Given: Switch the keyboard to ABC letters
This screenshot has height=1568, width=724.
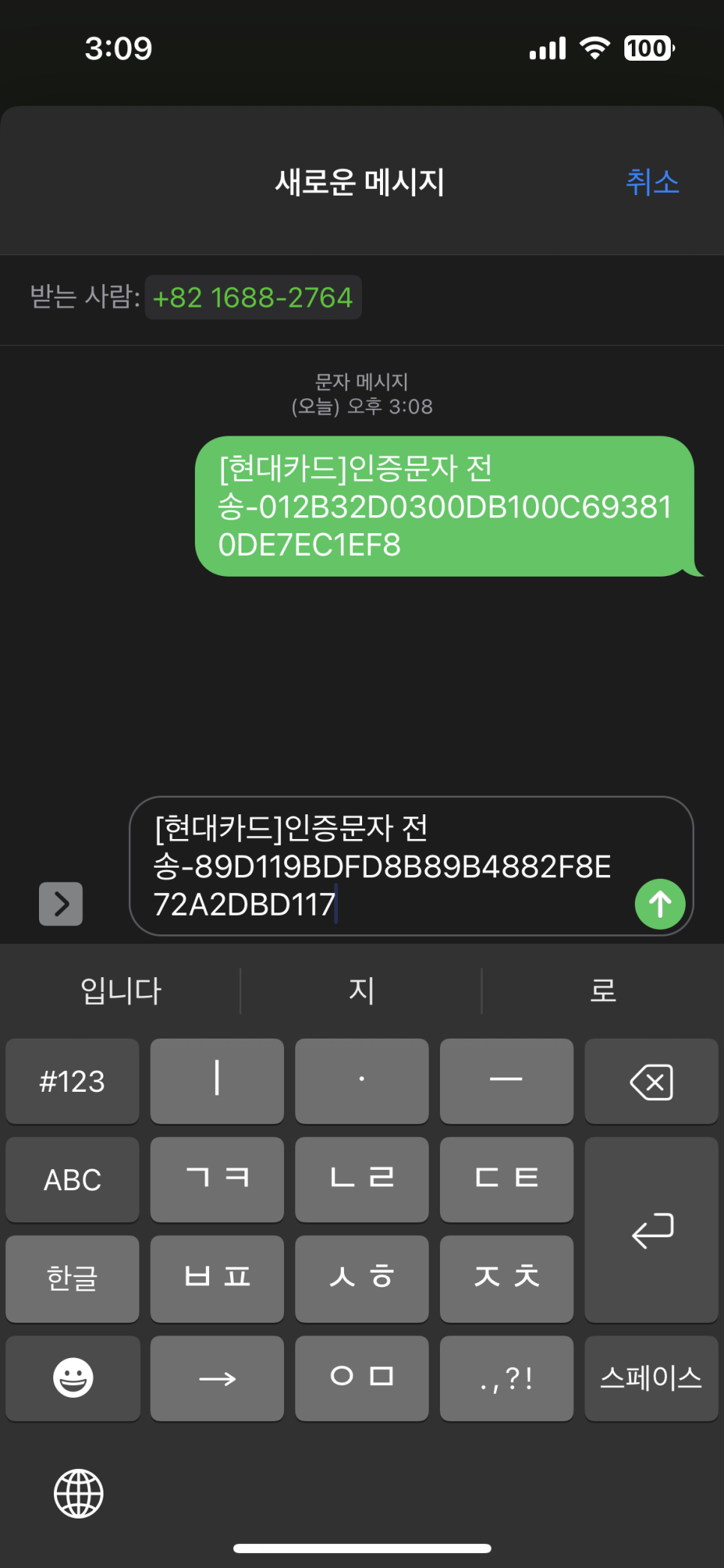Looking at the screenshot, I should point(73,1180).
